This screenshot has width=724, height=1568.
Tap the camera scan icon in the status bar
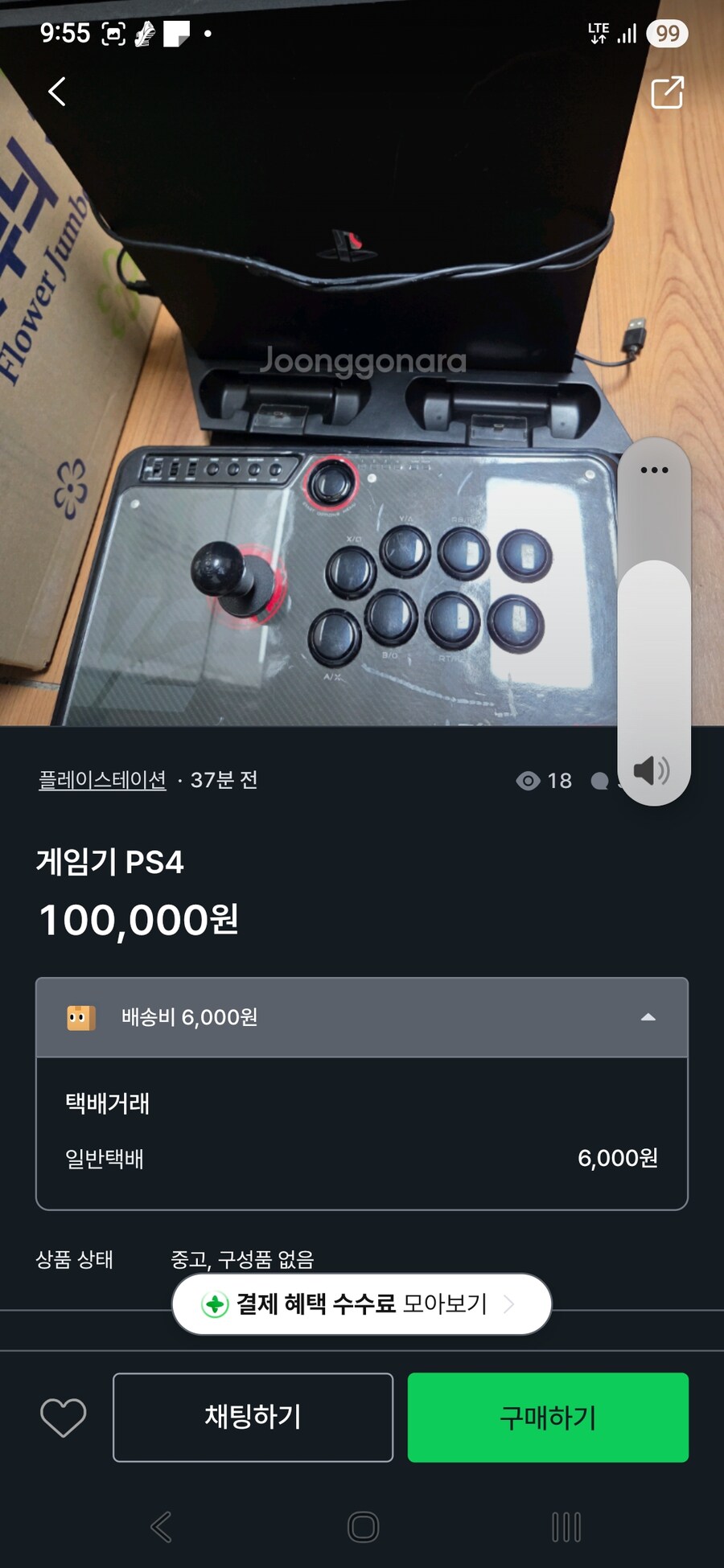(113, 34)
